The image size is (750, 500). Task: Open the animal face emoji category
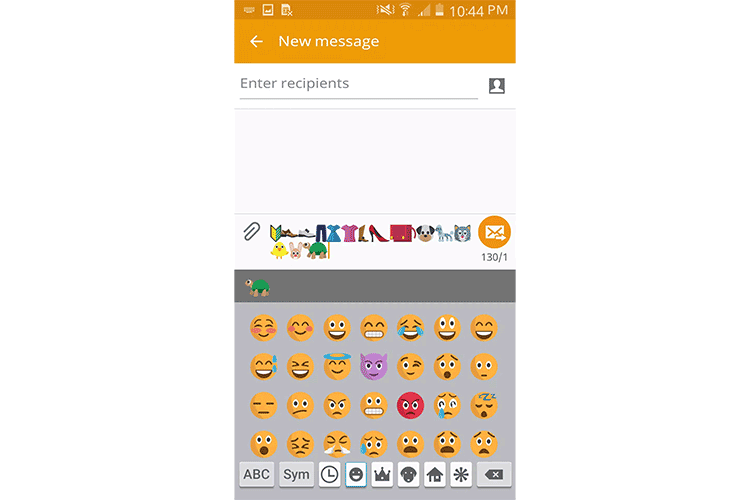tap(408, 474)
